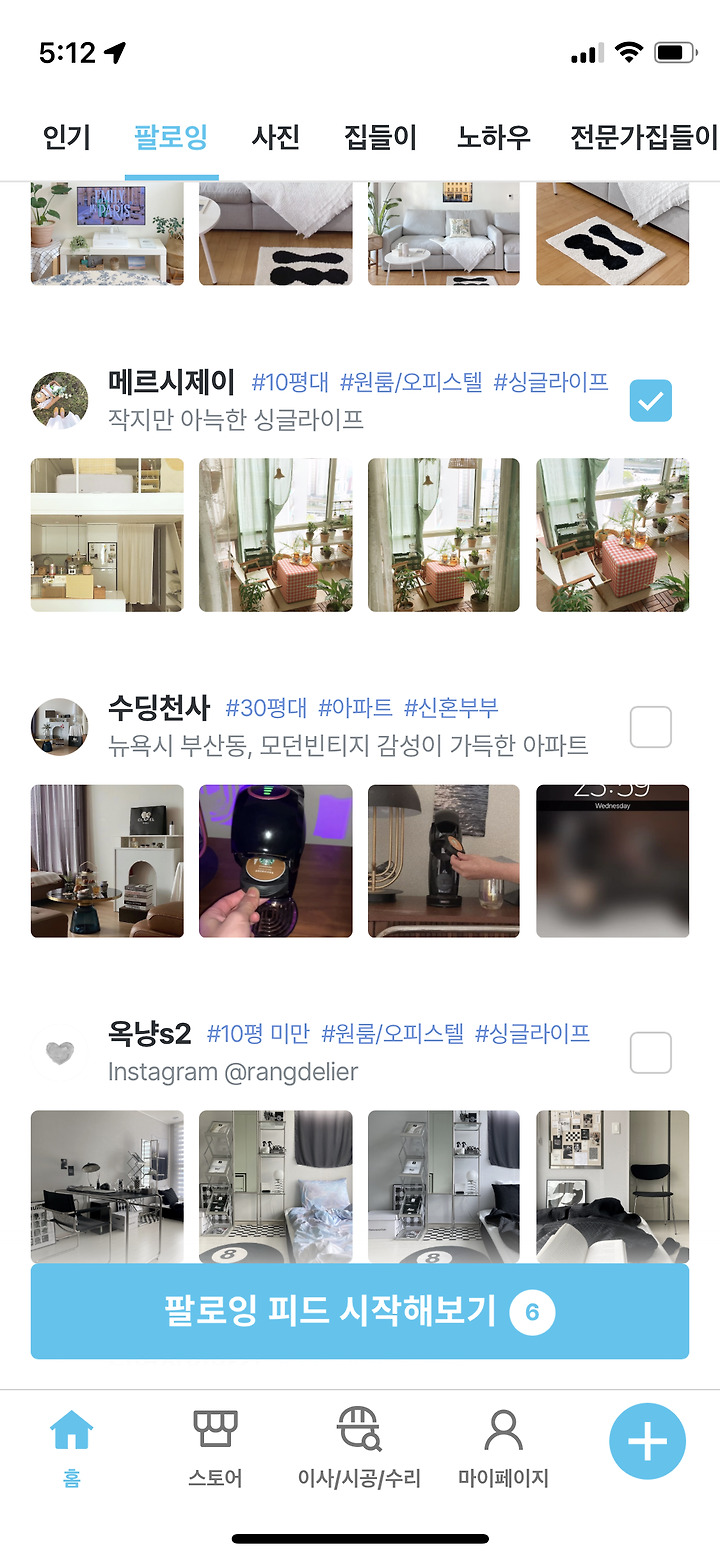Tap the #10평 미만 hashtag on 옥냥s2

[258, 1033]
